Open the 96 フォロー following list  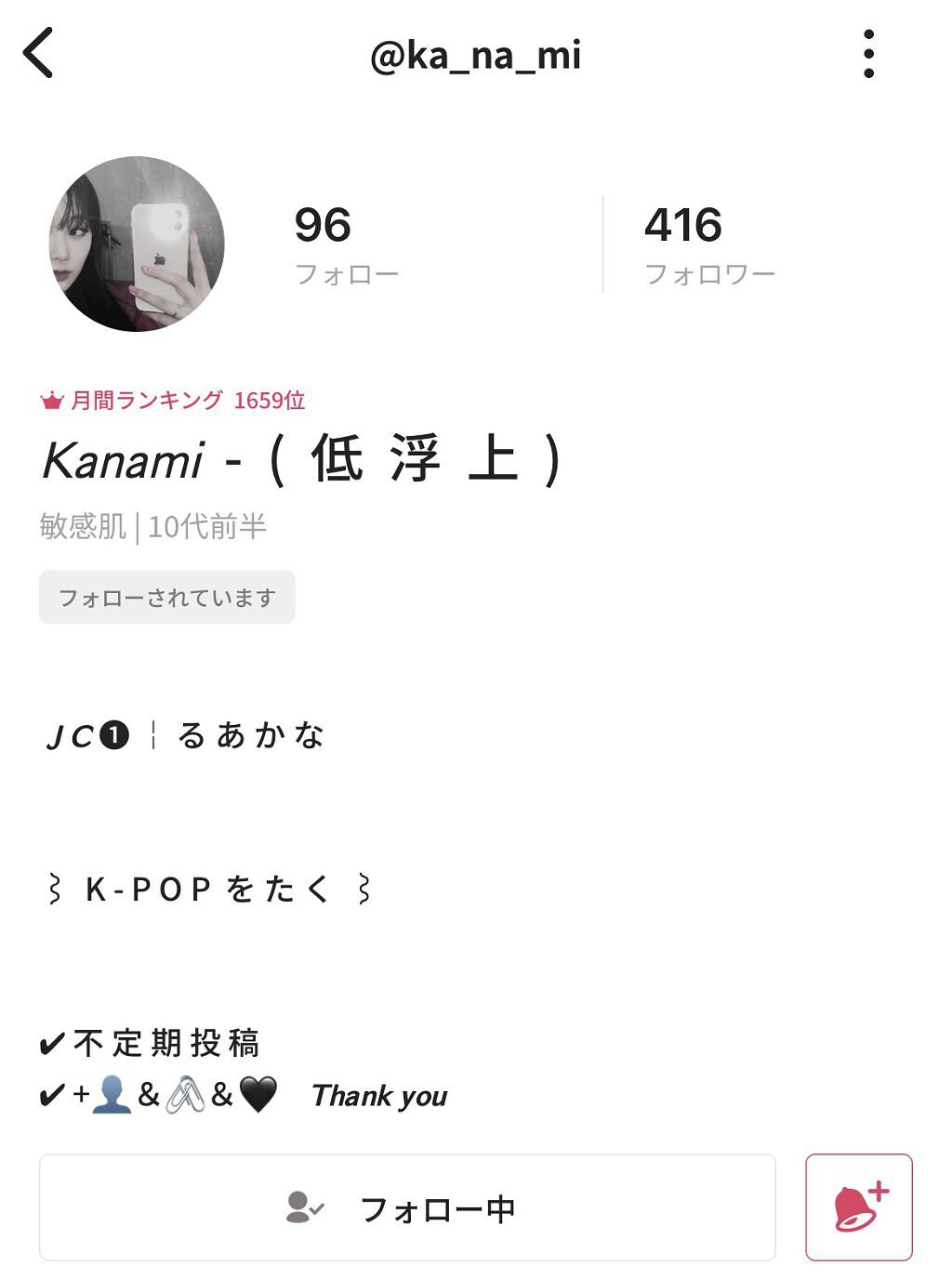click(345, 244)
